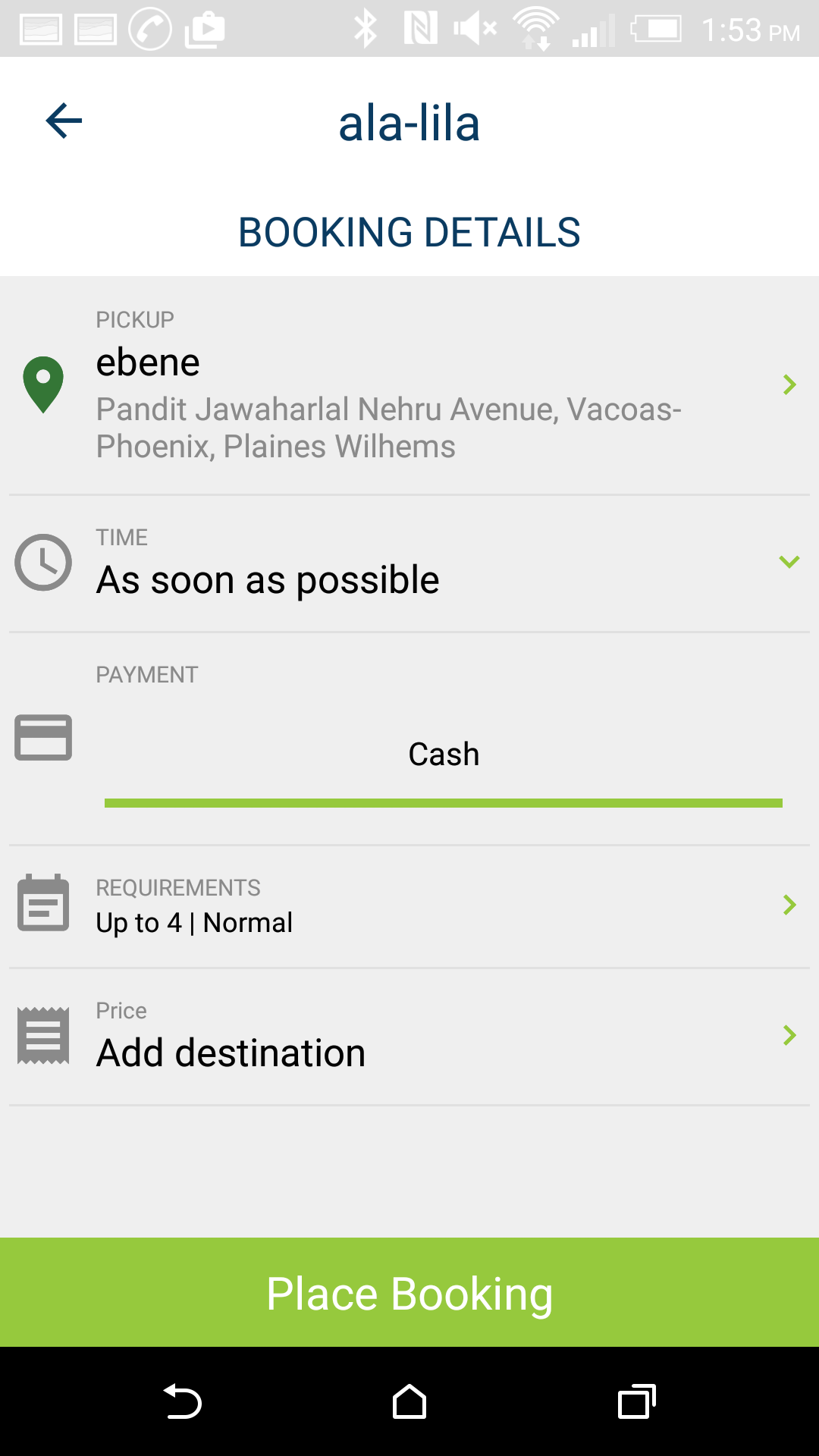Go back using the top-left arrow

point(64,121)
